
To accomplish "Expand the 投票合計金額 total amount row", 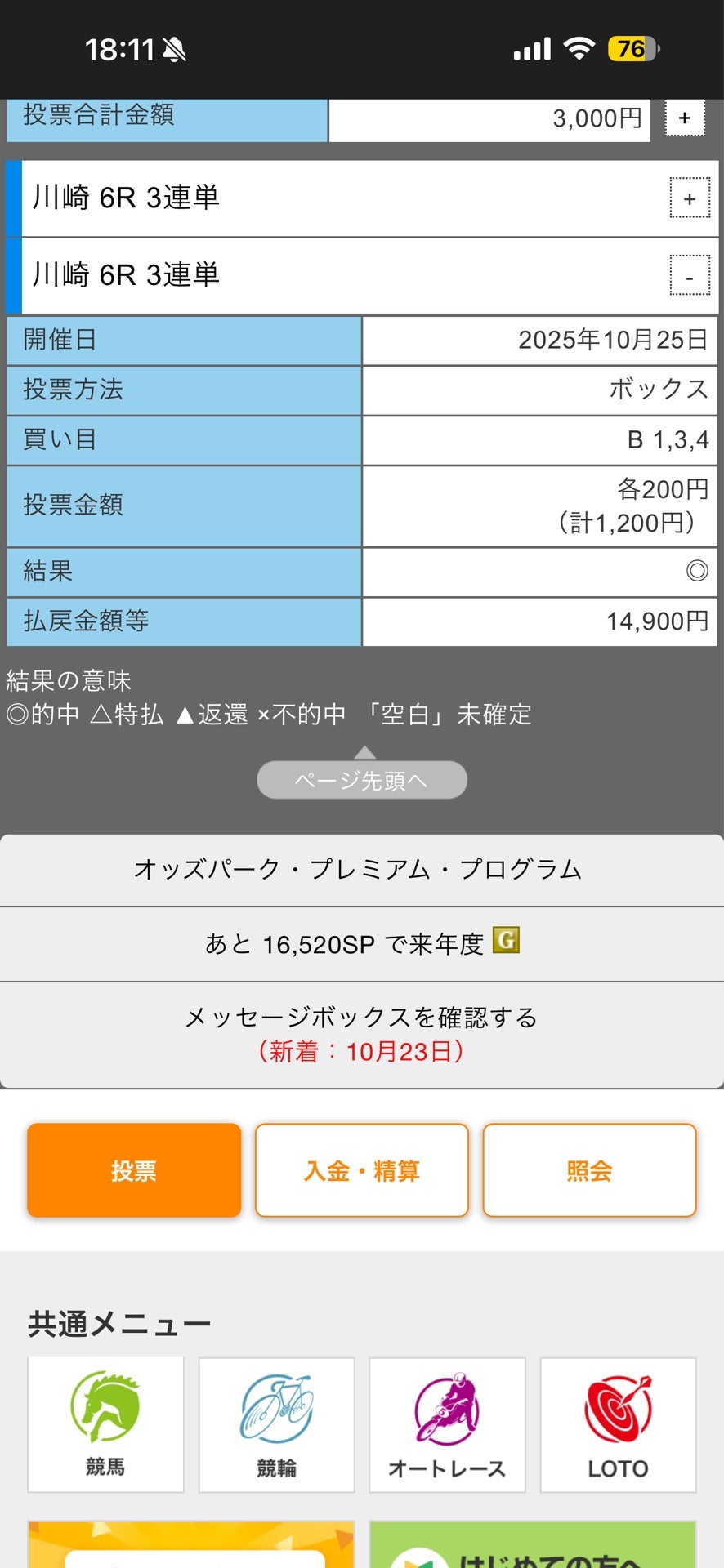I will [683, 118].
